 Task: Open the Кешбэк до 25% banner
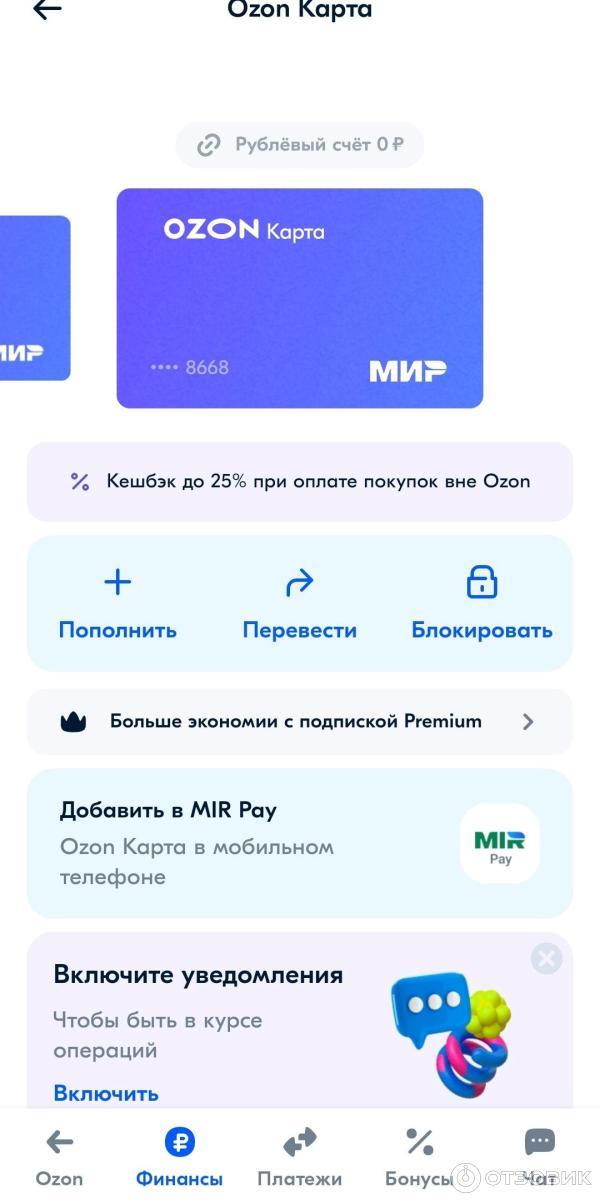pyautogui.click(x=300, y=481)
